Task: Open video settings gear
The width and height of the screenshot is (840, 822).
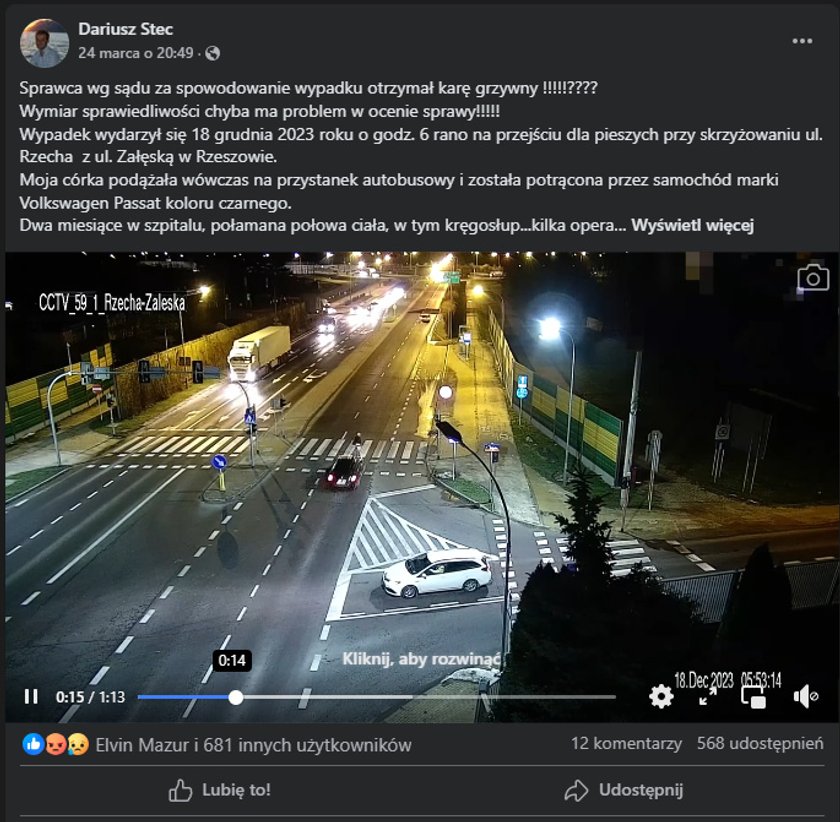Action: pos(661,696)
